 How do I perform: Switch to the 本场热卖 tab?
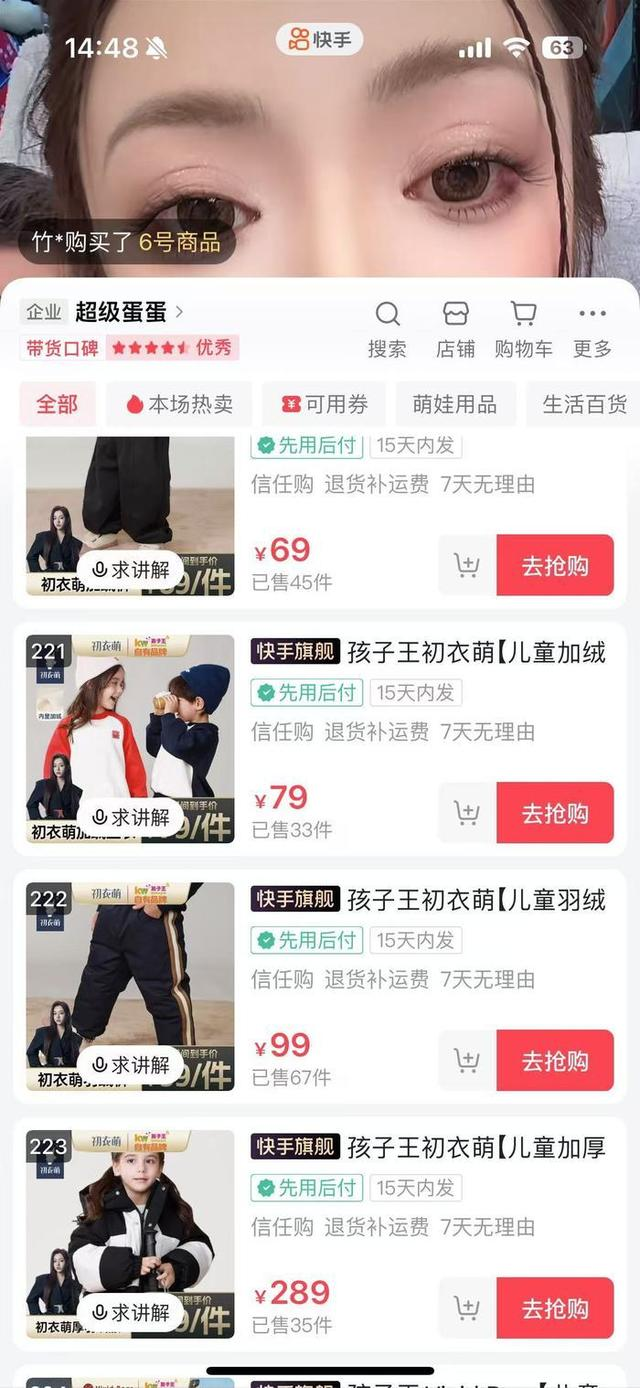pos(179,404)
